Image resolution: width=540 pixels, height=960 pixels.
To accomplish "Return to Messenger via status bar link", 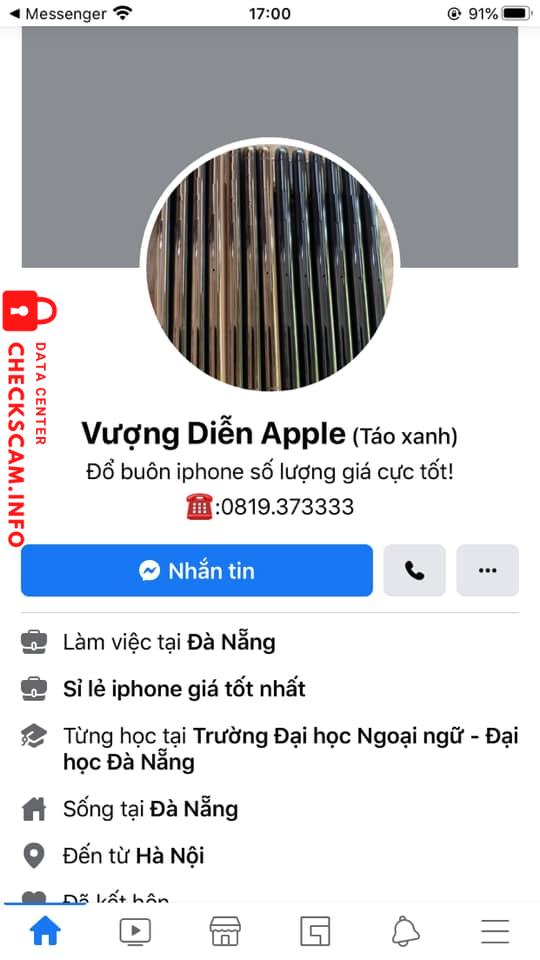I will (61, 13).
